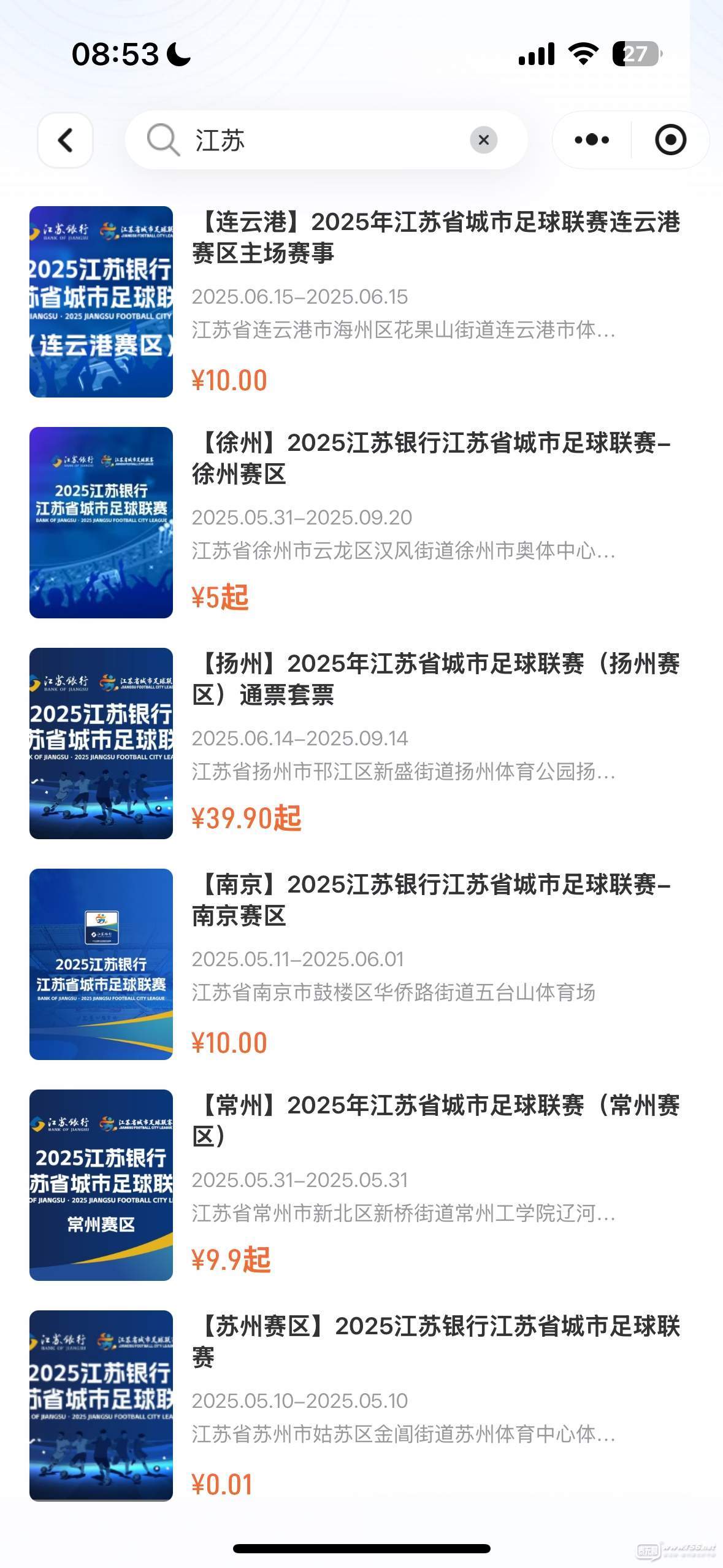Go back using the back arrow
This screenshot has height=1568, width=723.
65,140
